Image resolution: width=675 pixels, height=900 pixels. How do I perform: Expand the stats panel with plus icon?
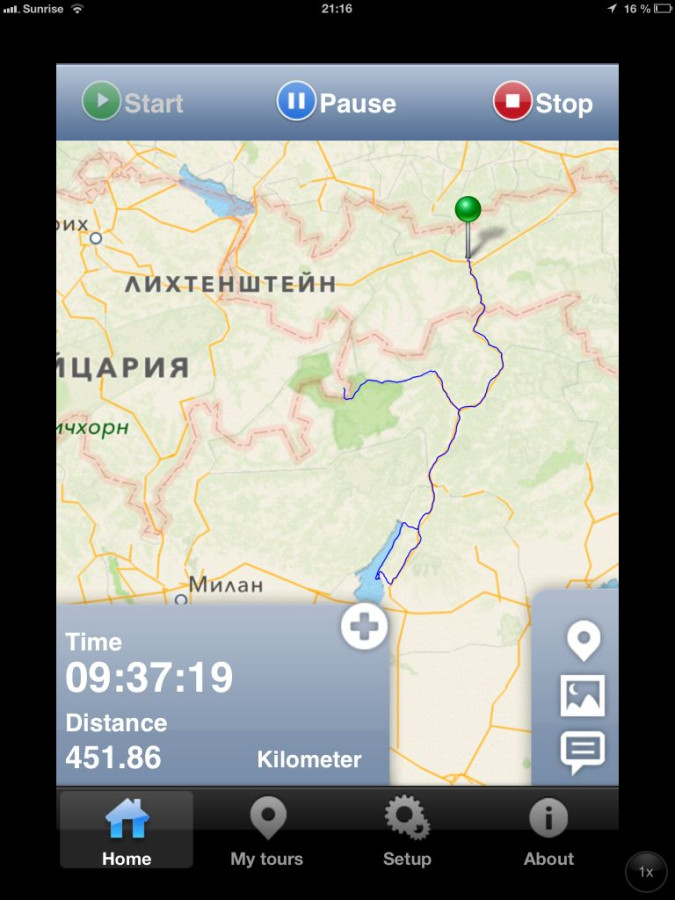tap(364, 627)
